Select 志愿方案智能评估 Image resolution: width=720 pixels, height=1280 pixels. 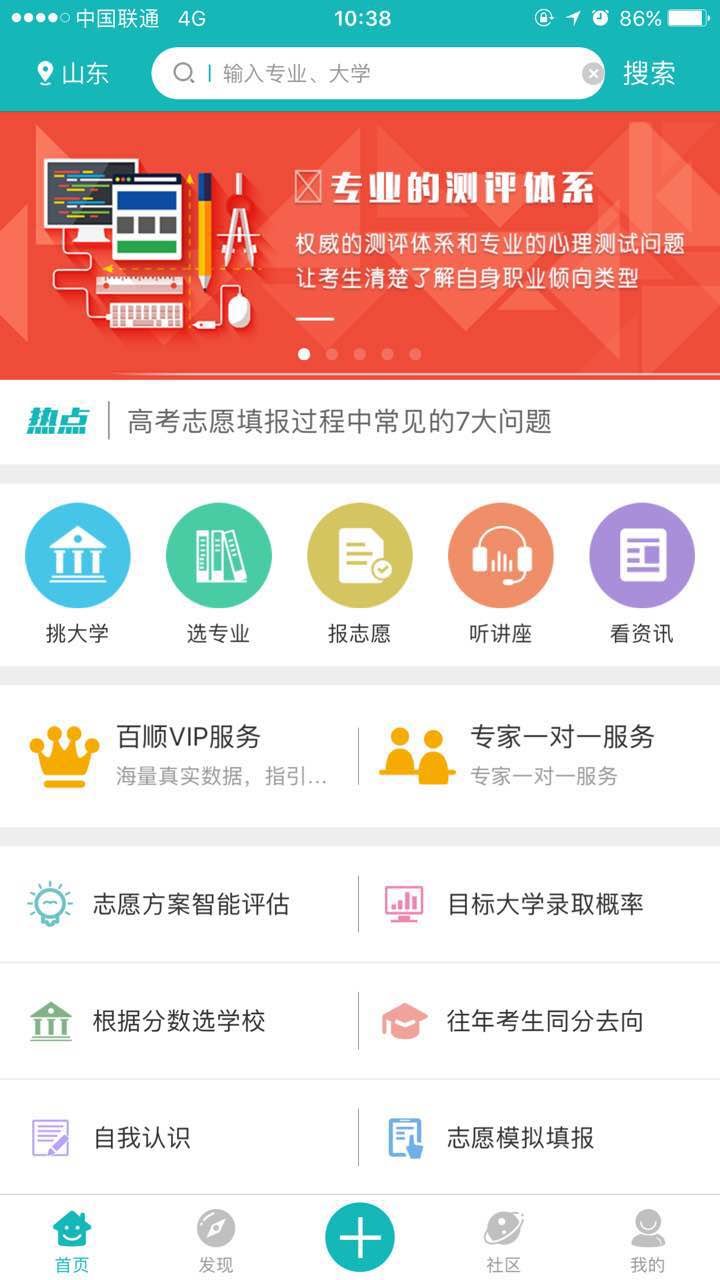pos(180,905)
